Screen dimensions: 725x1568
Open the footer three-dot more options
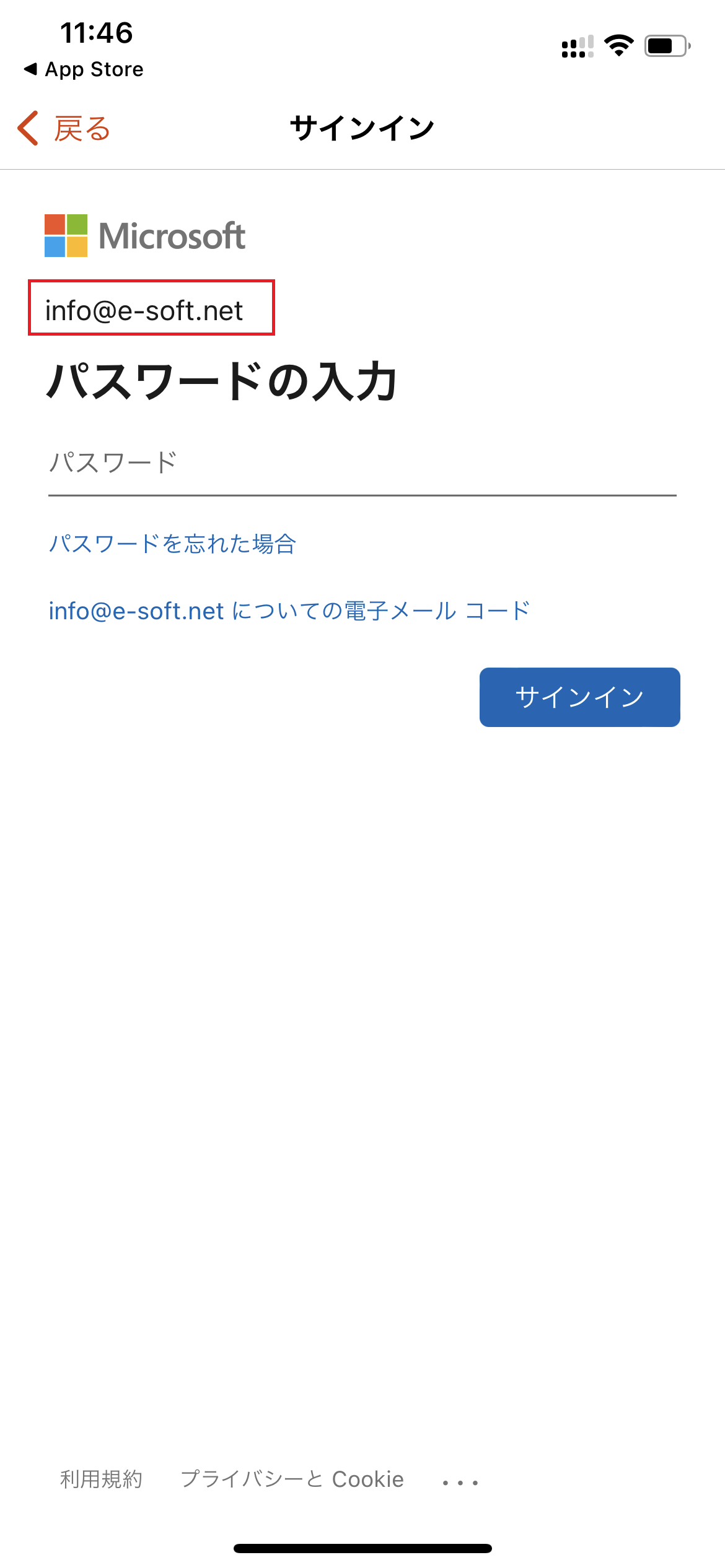pyautogui.click(x=460, y=1483)
